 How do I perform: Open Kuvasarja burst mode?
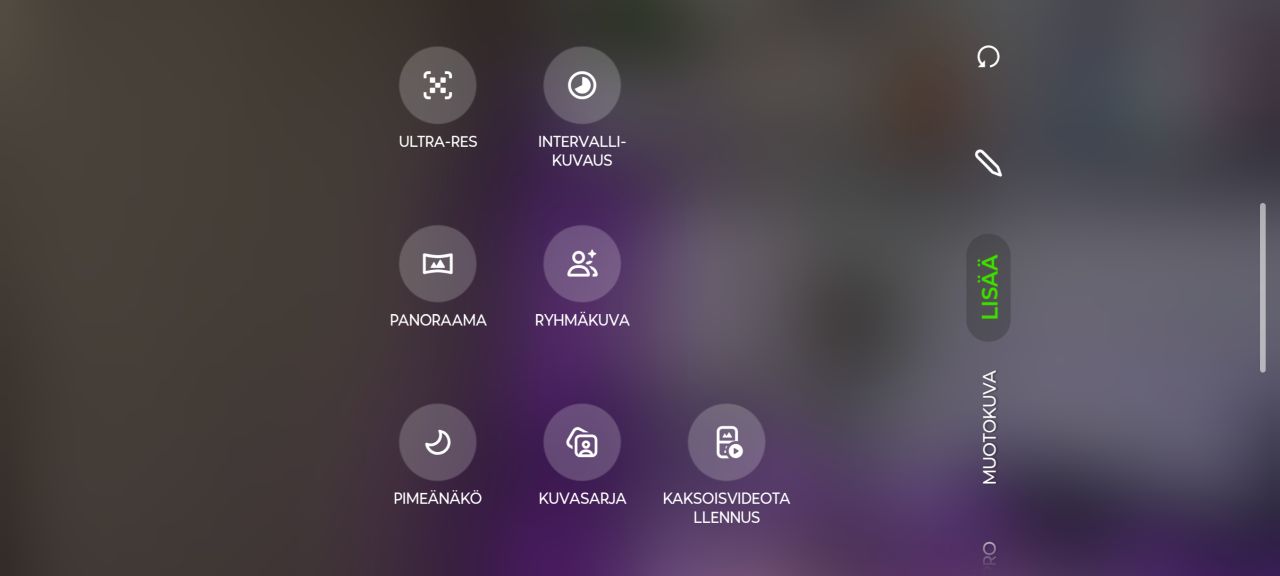582,442
